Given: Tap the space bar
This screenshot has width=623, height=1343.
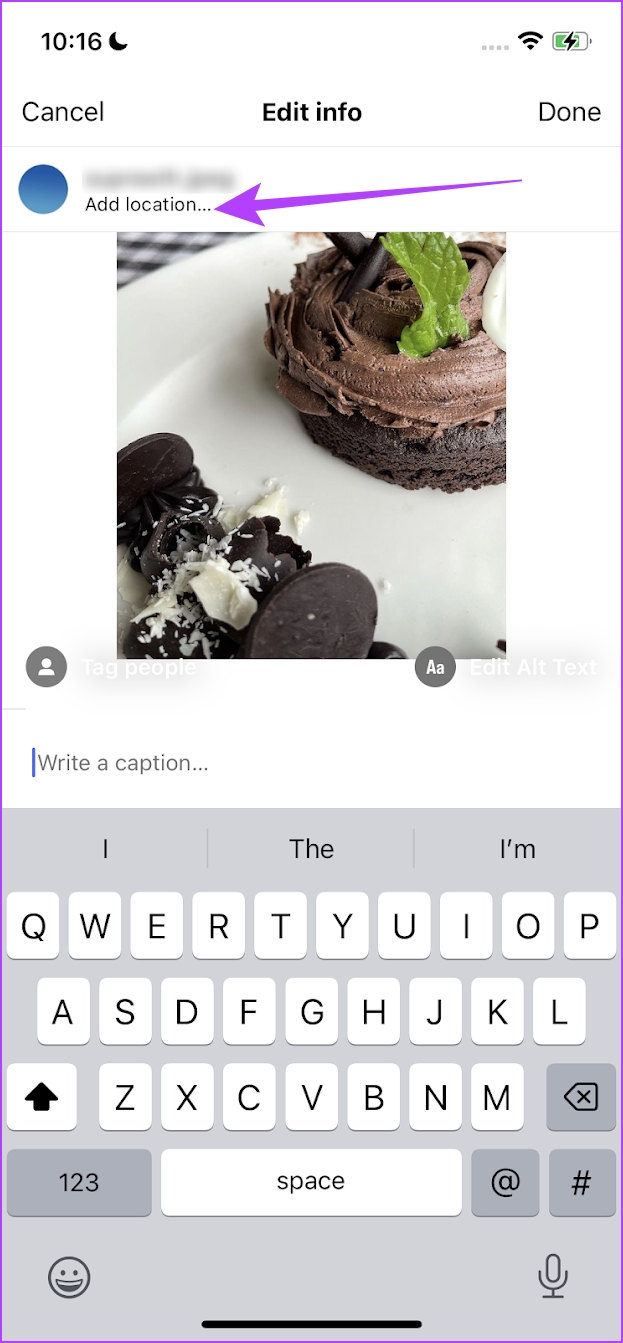Looking at the screenshot, I should 311,1182.
